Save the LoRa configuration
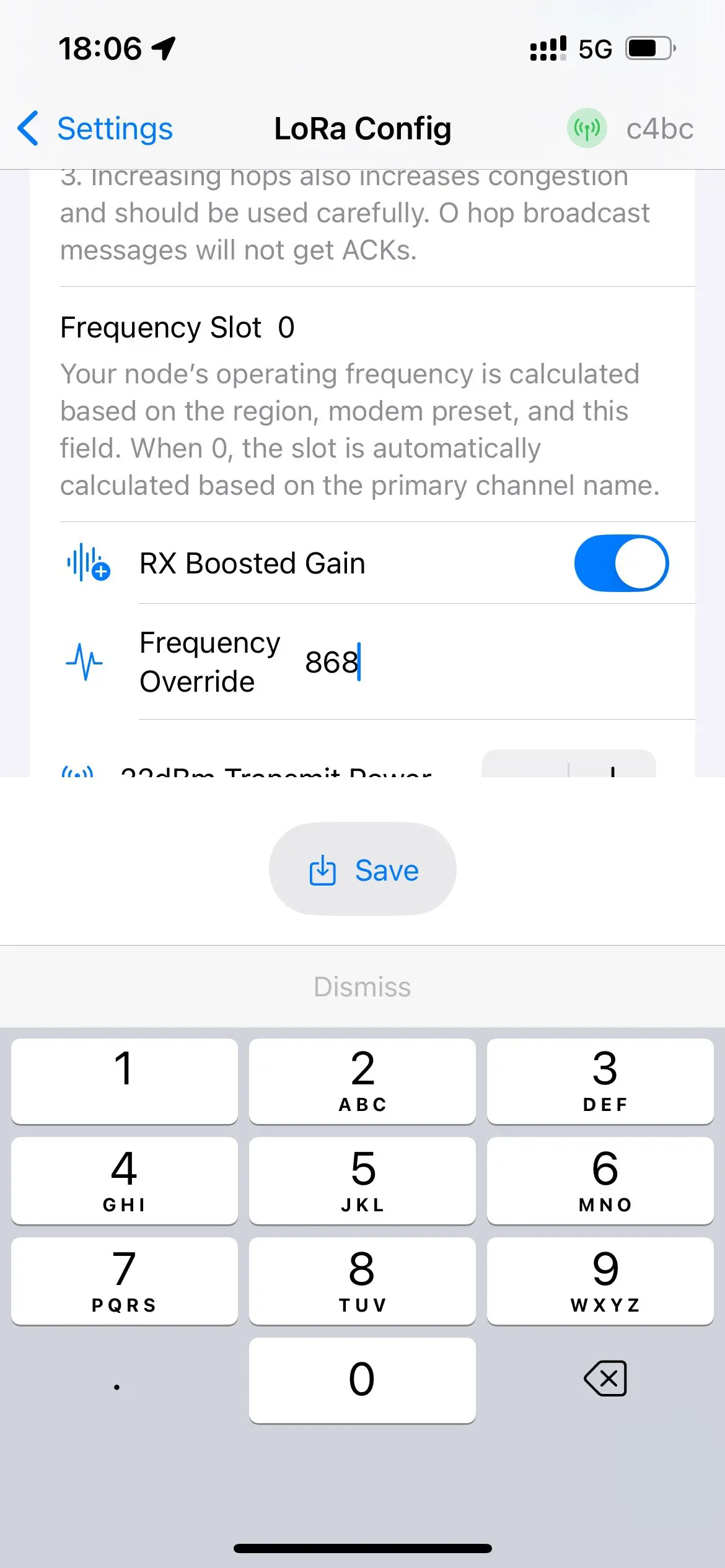The width and height of the screenshot is (725, 1568). pyautogui.click(x=362, y=869)
